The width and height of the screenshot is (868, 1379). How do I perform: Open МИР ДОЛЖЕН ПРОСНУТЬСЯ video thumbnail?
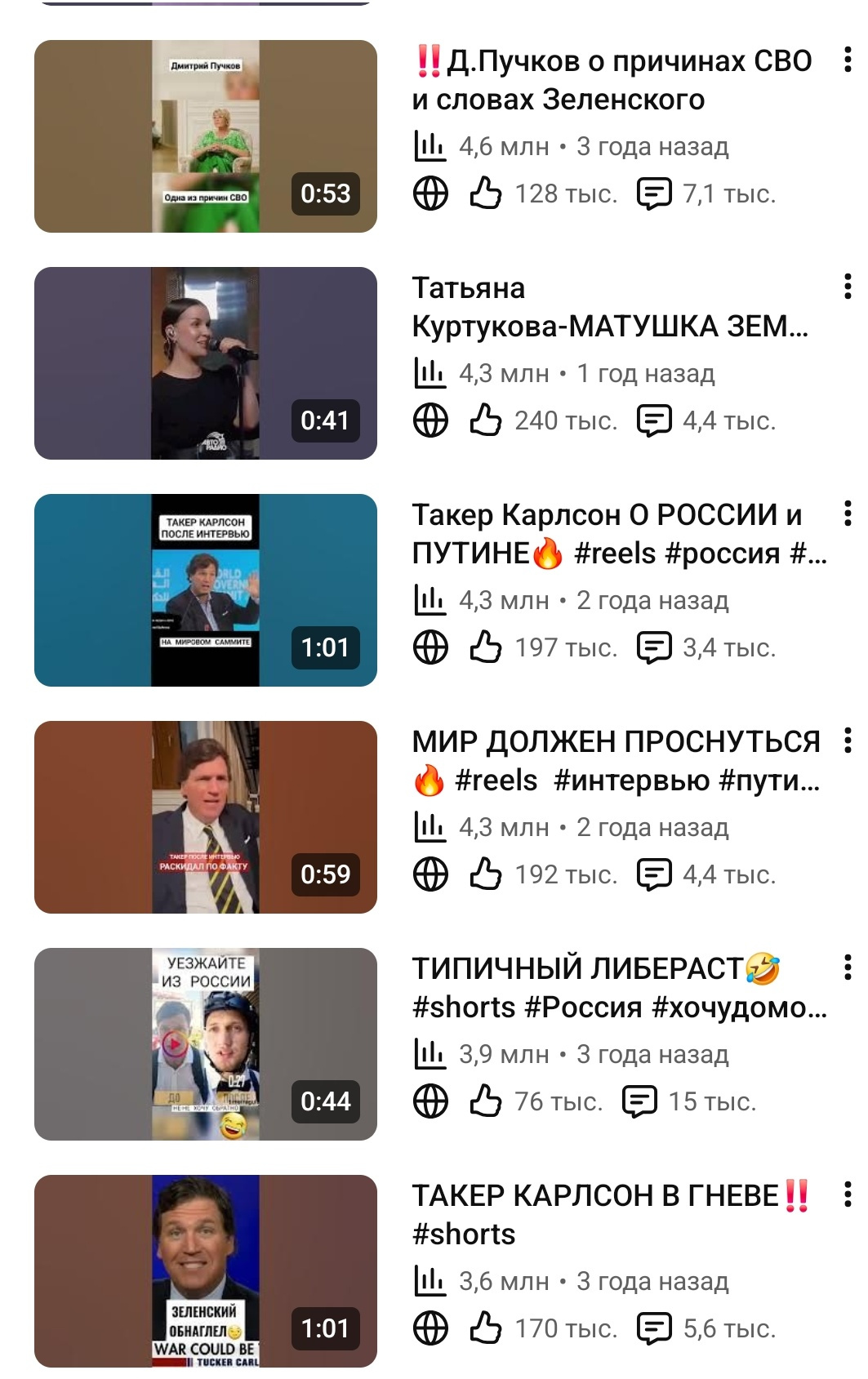click(x=205, y=817)
